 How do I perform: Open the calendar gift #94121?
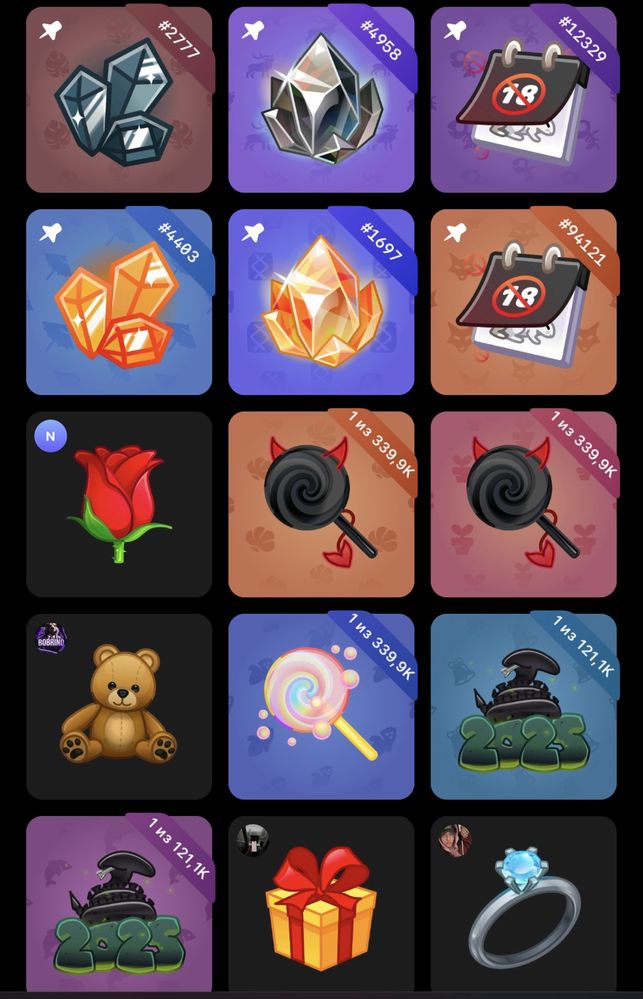523,302
